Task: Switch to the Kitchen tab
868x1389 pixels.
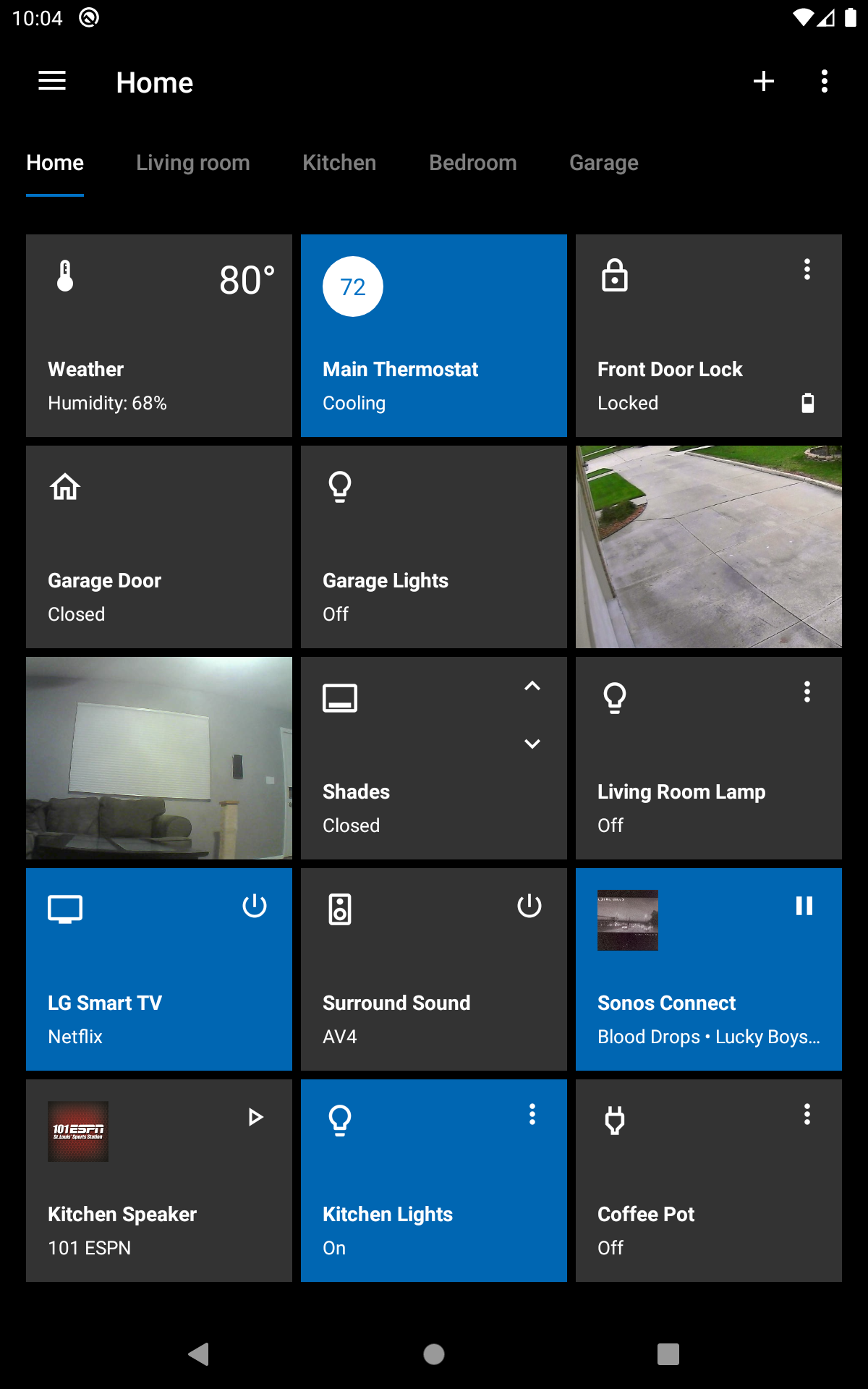Action: pyautogui.click(x=339, y=162)
